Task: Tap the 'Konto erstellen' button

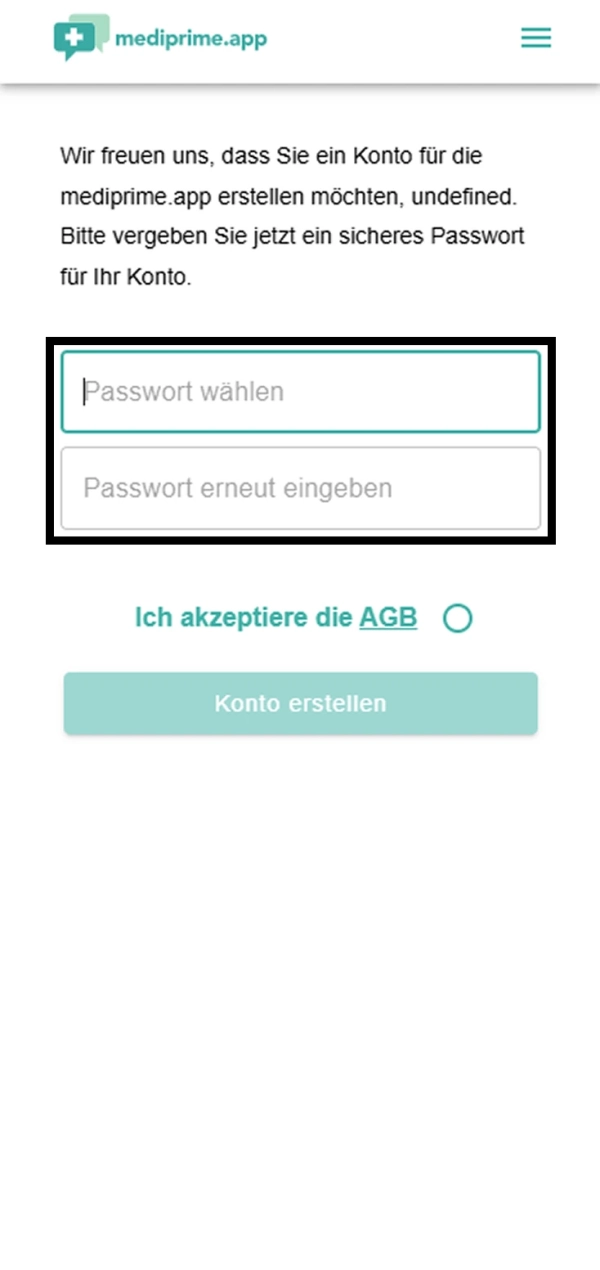Action: coord(300,703)
